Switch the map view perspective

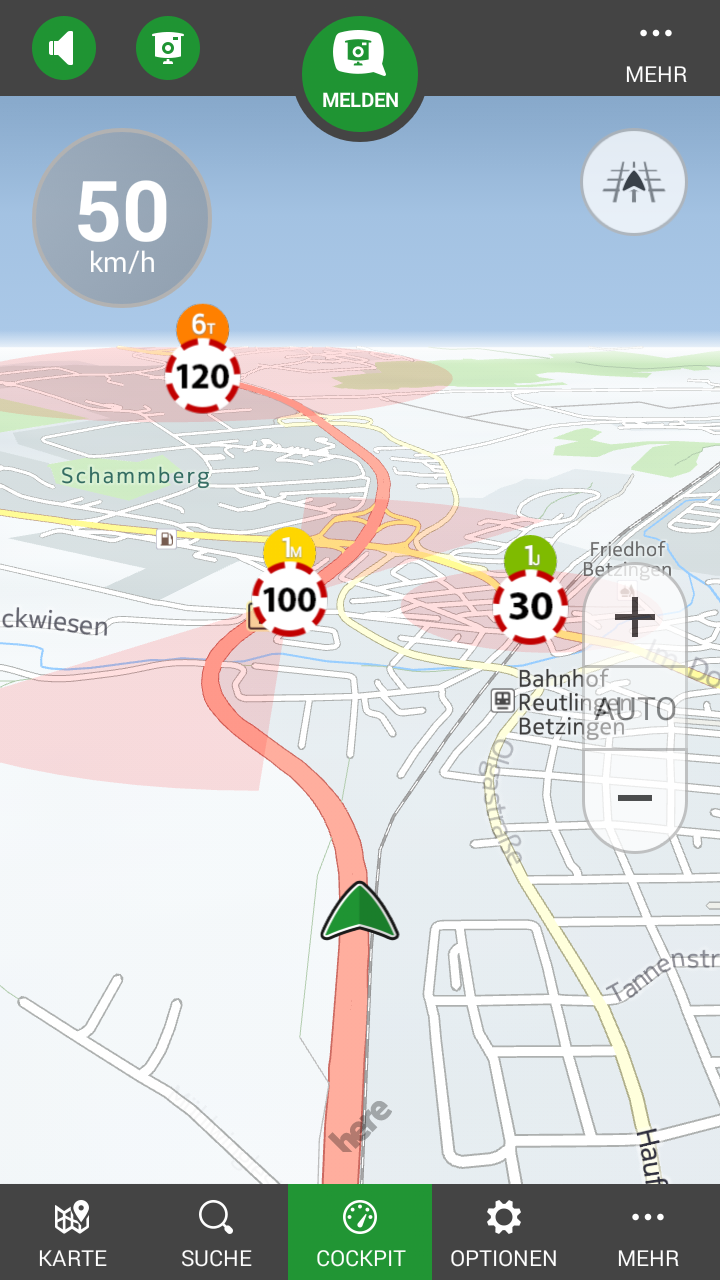[x=634, y=182]
